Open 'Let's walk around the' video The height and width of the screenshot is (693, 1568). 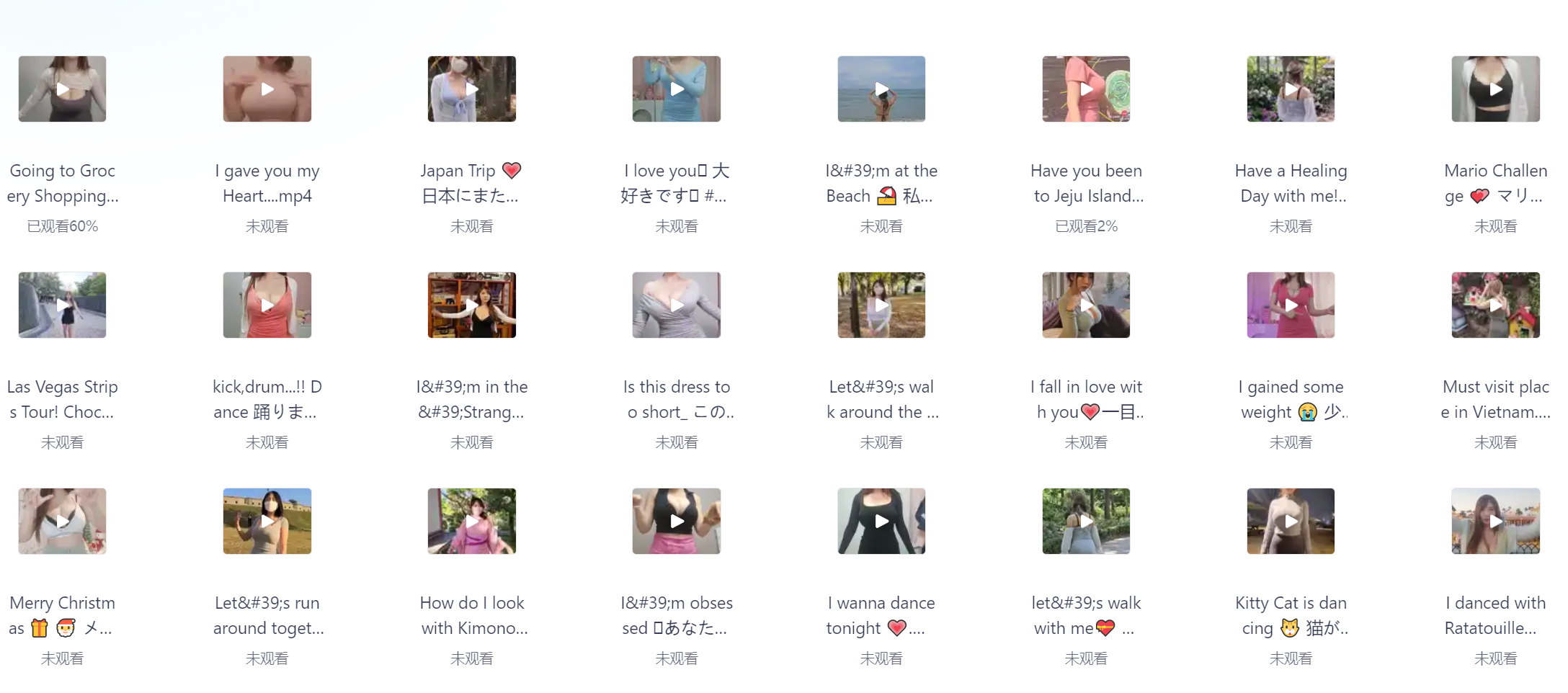click(x=881, y=305)
